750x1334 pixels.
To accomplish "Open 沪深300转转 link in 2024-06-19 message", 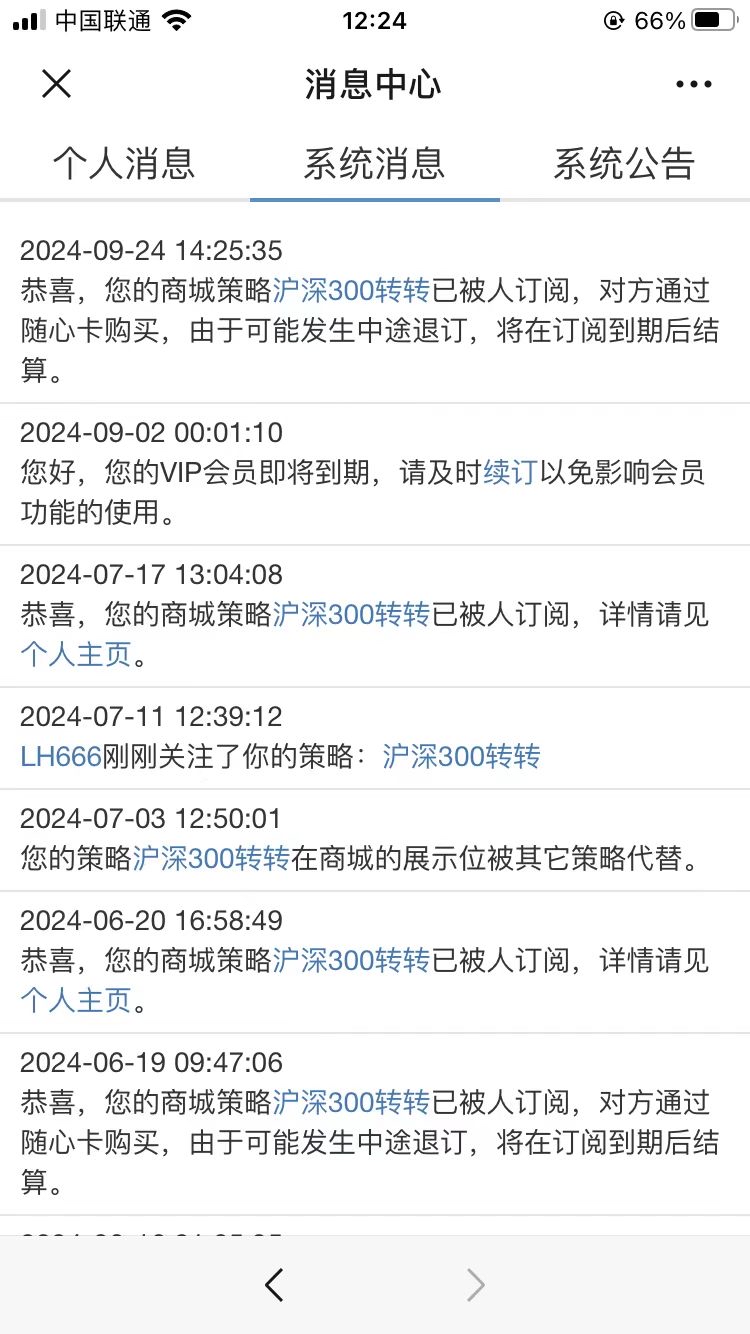I will coord(351,1103).
